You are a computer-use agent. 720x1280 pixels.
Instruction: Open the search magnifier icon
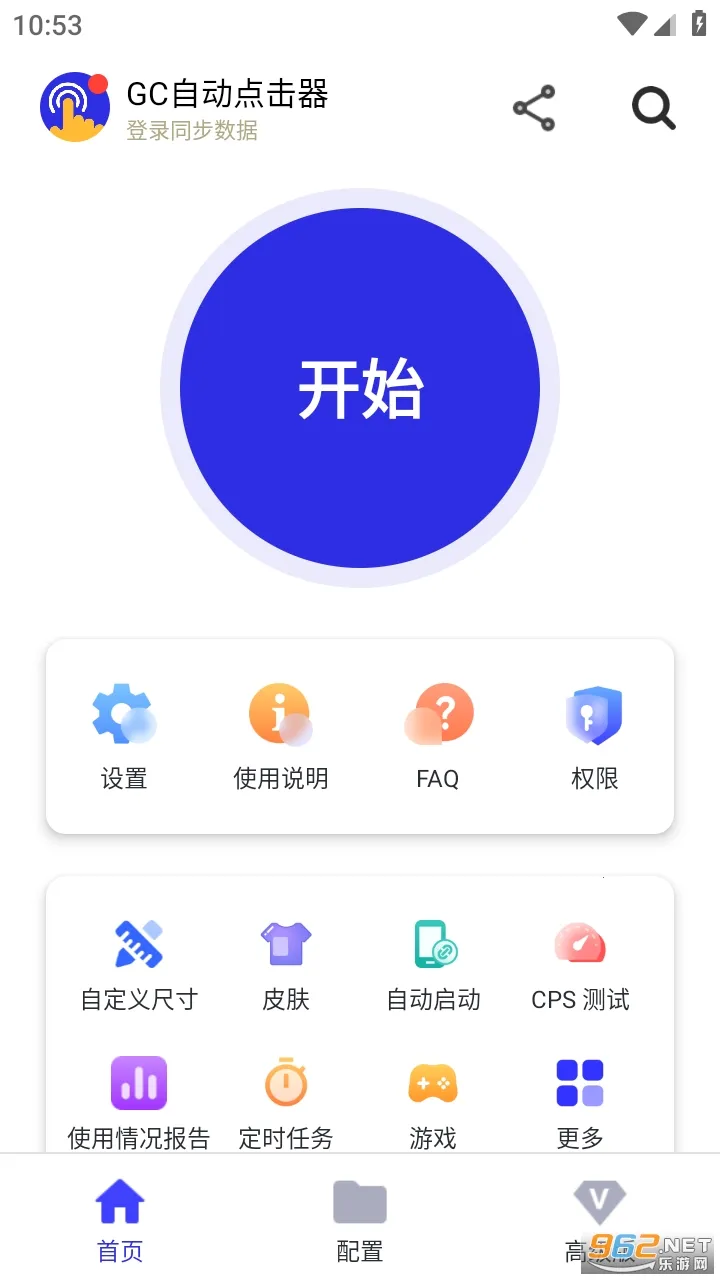coord(654,108)
